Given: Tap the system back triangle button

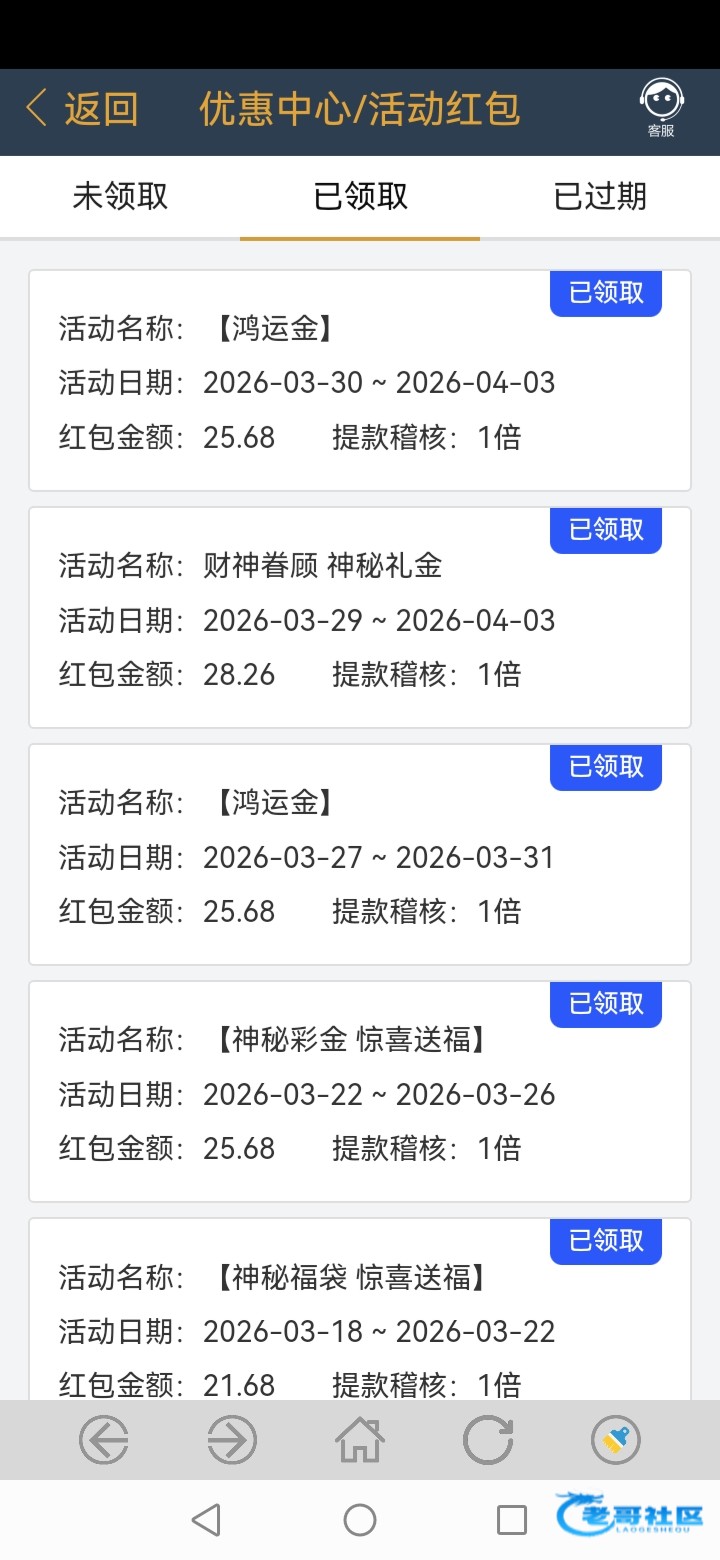Looking at the screenshot, I should pos(206,1520).
